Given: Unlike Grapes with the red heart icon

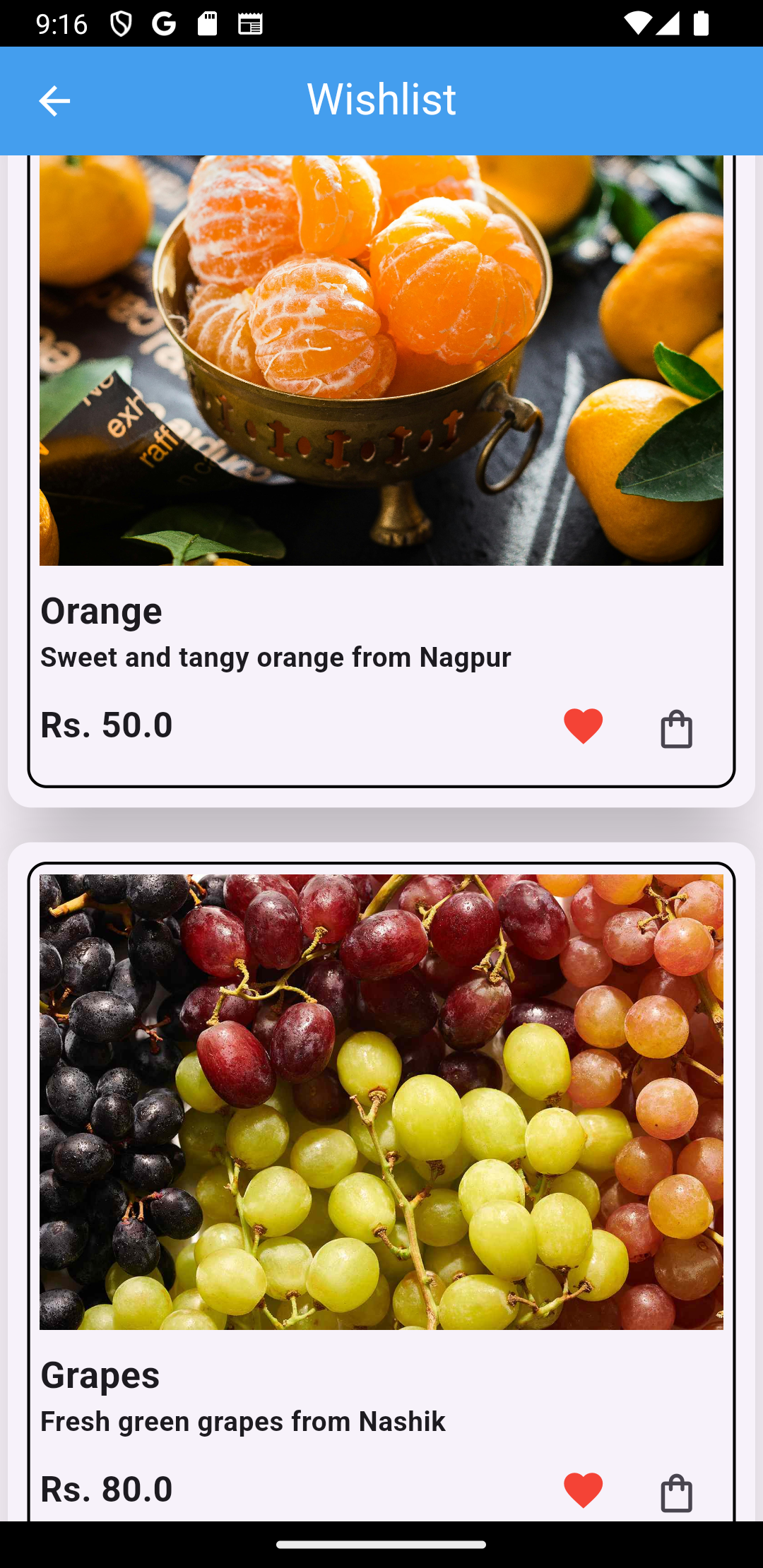Looking at the screenshot, I should tap(583, 1490).
